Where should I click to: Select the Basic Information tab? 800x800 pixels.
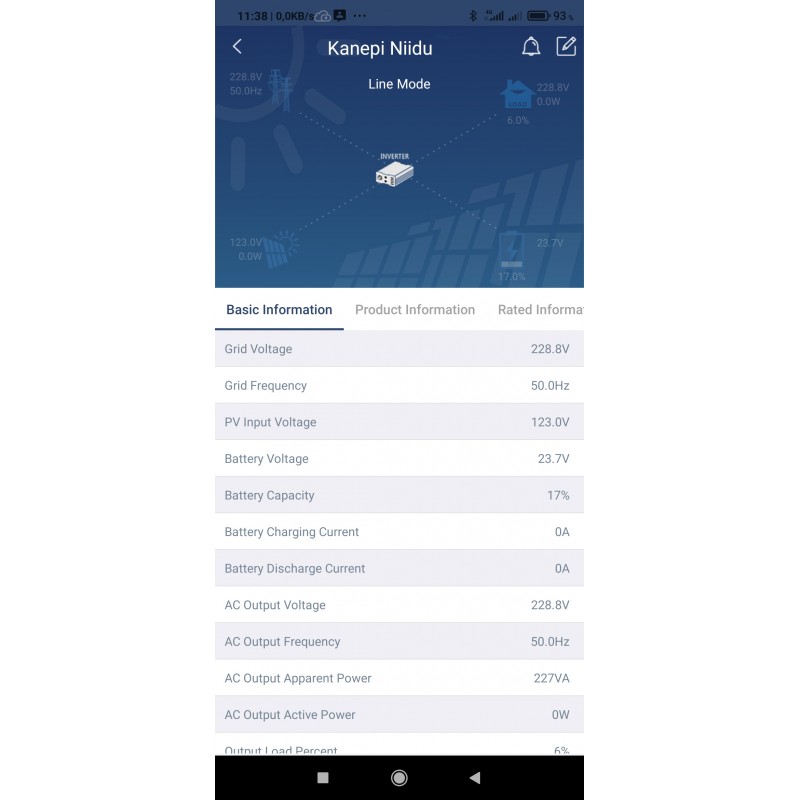(x=279, y=310)
